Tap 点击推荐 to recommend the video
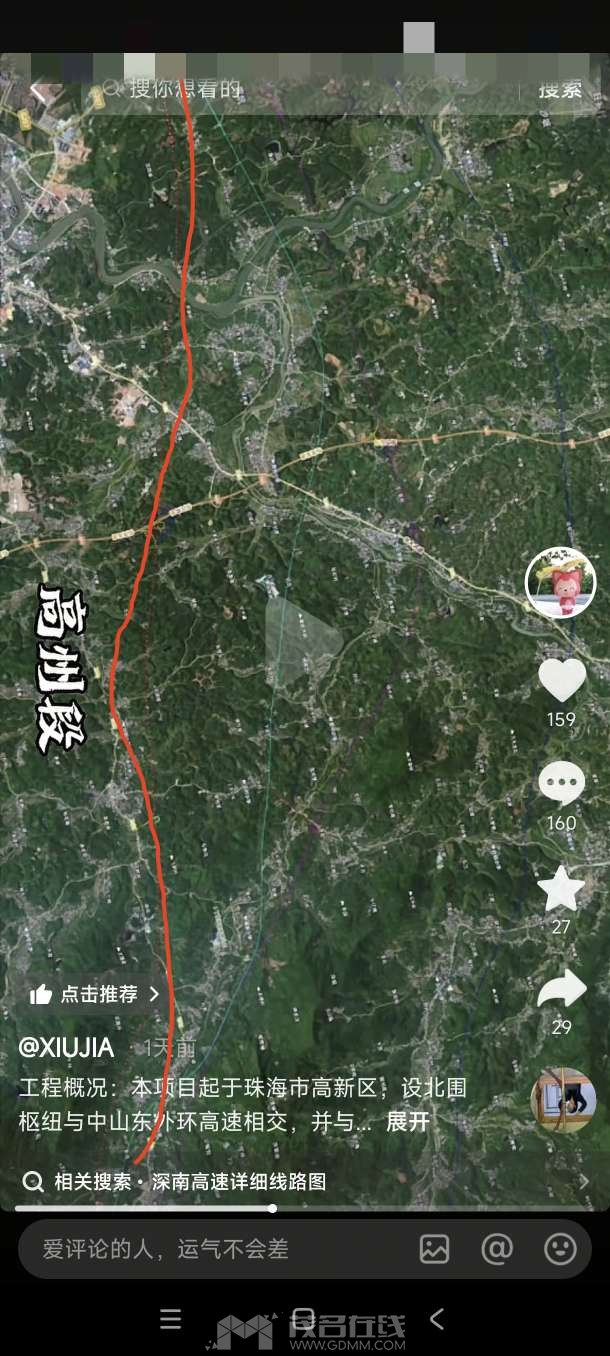This screenshot has height=1356, width=610. [x=95, y=994]
